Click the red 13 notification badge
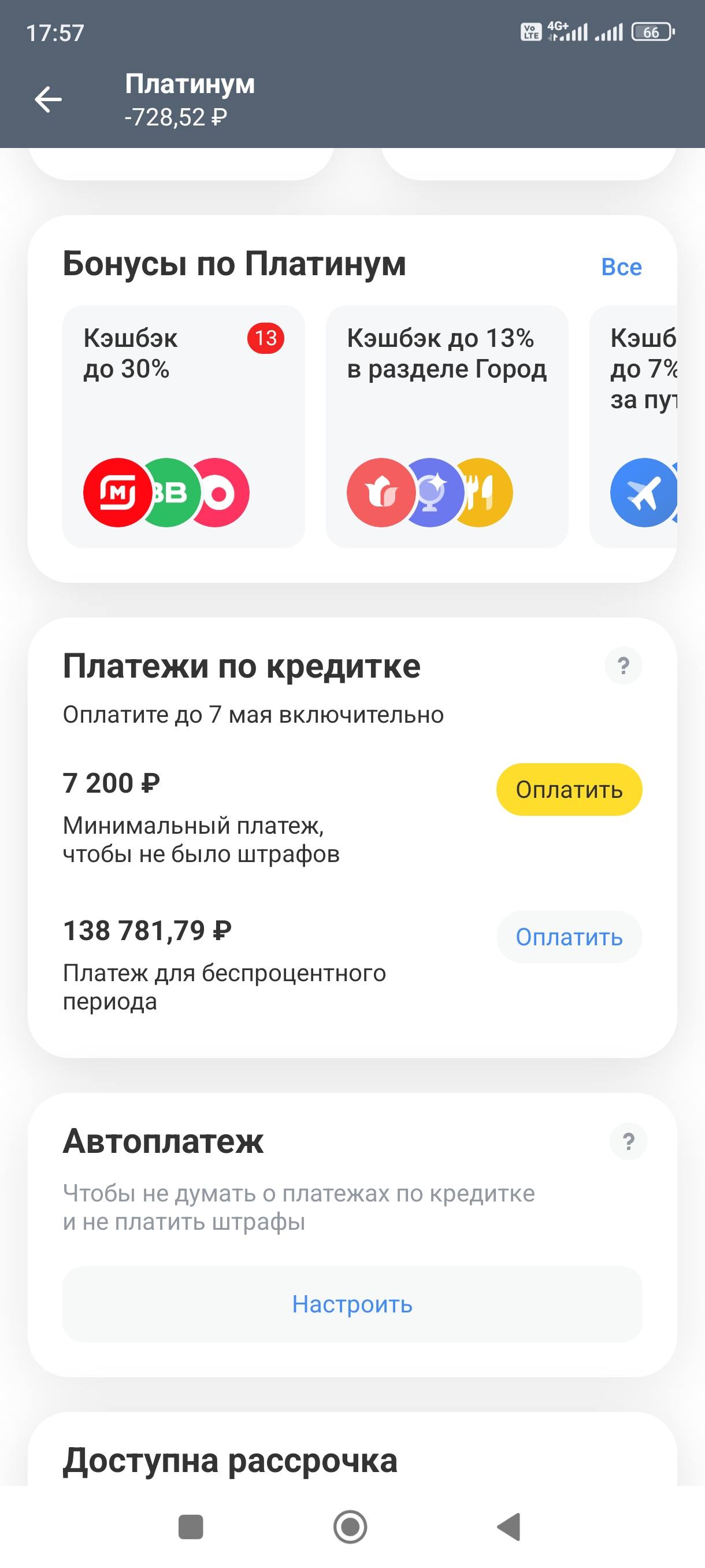This screenshot has width=705, height=1568. [266, 339]
